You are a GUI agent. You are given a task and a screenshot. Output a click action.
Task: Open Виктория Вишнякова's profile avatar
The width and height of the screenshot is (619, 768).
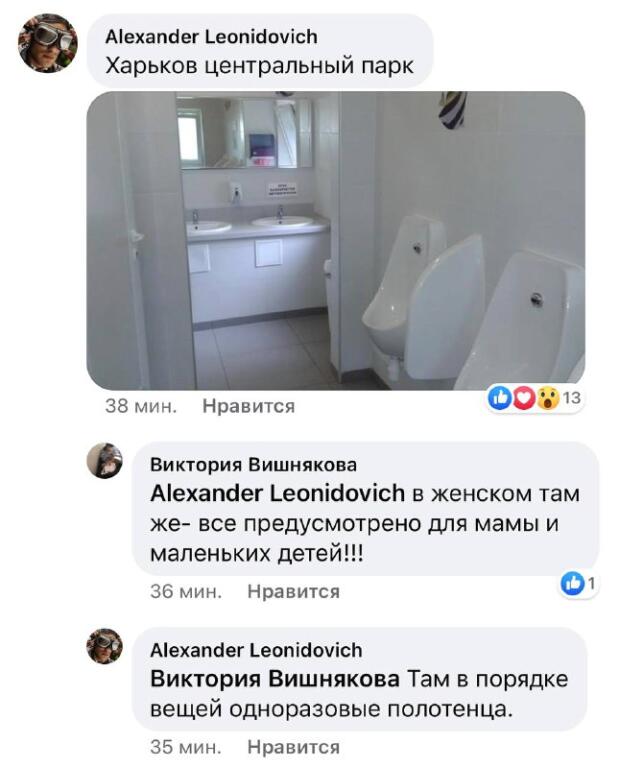click(104, 460)
